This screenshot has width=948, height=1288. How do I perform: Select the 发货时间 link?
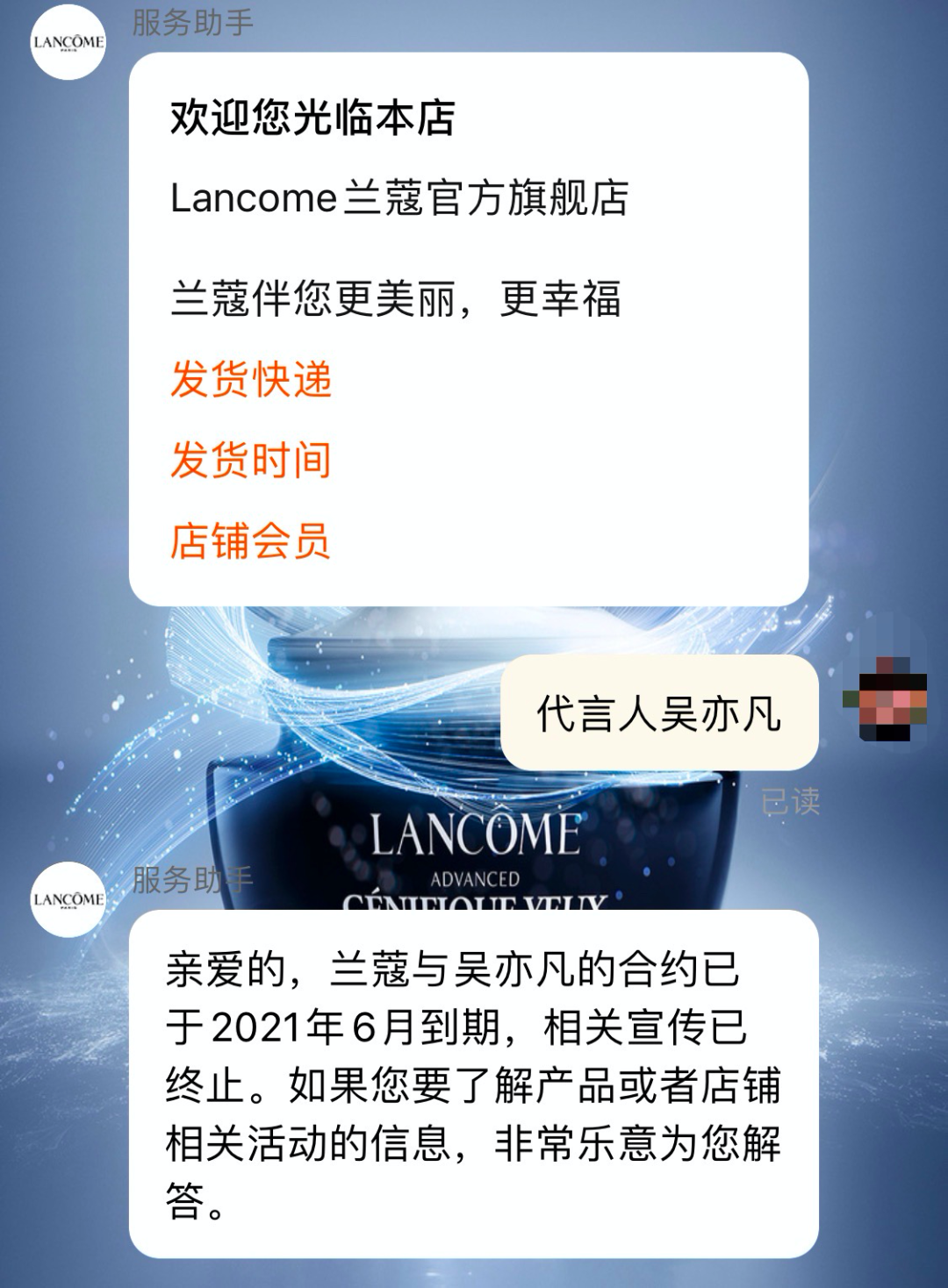251,461
